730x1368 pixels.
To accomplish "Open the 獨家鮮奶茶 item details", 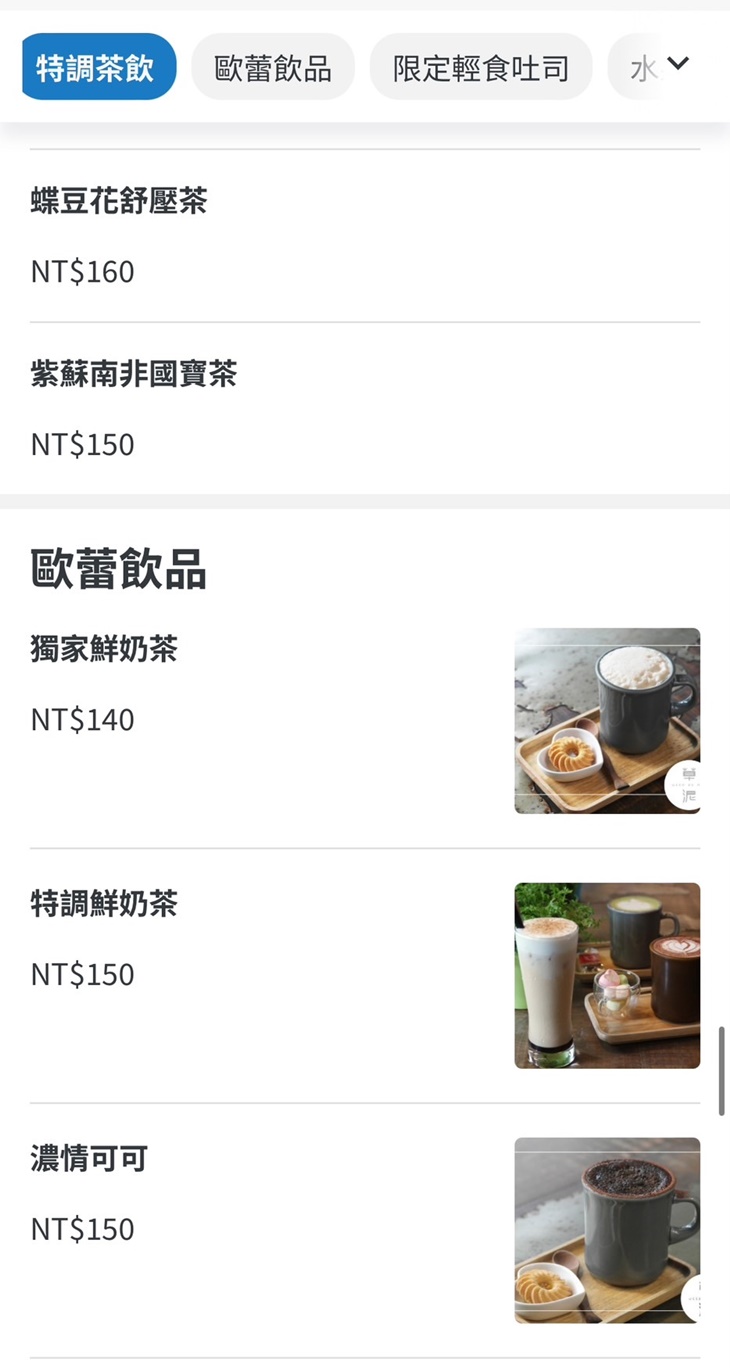I will tap(105, 650).
